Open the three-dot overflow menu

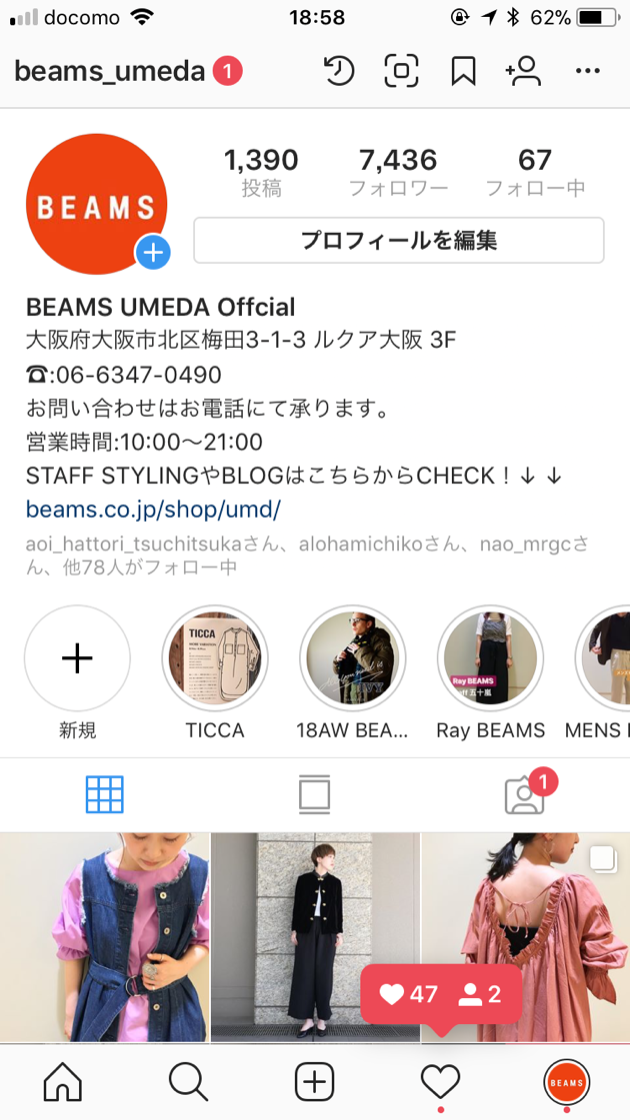[x=588, y=71]
